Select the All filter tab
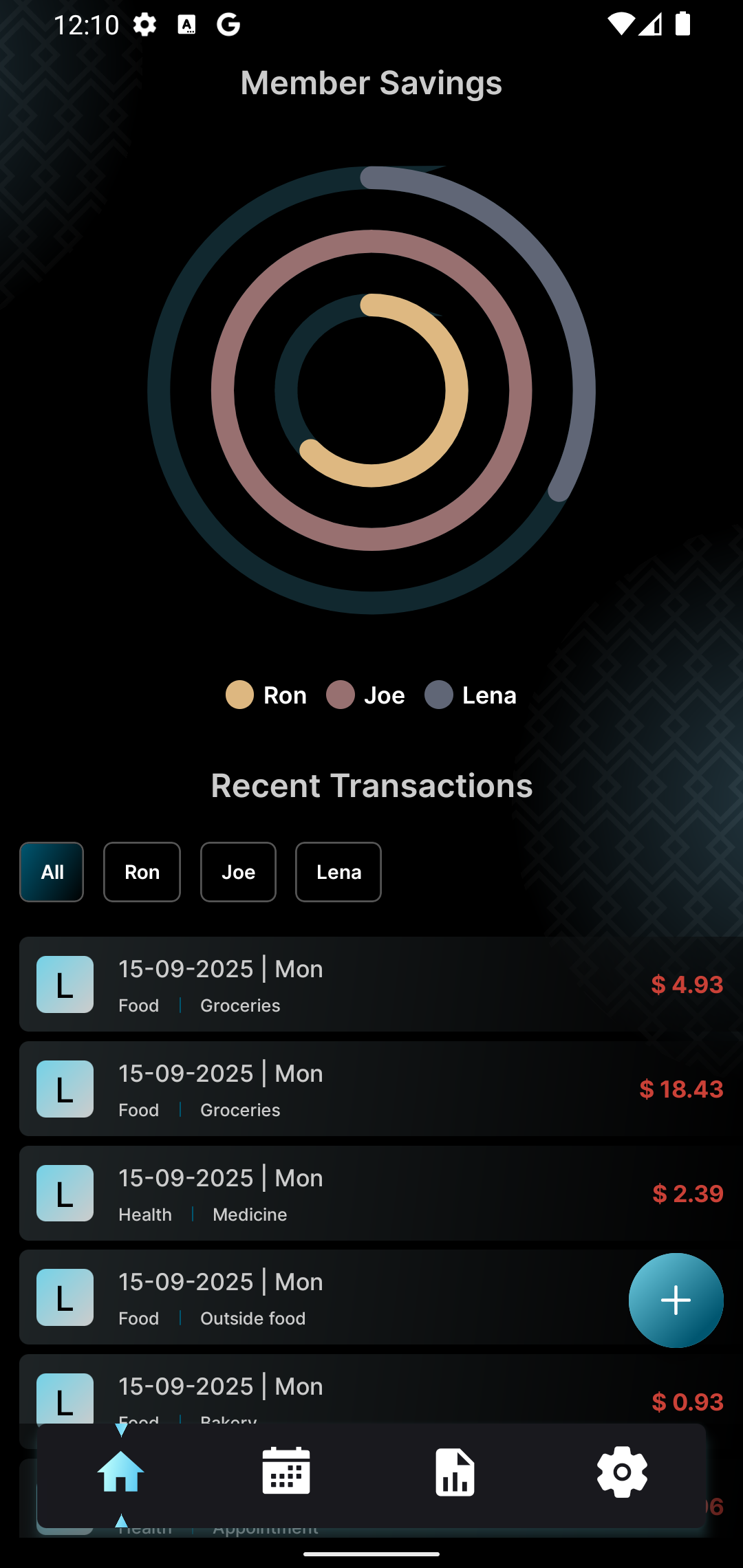743x1568 pixels. (51, 871)
